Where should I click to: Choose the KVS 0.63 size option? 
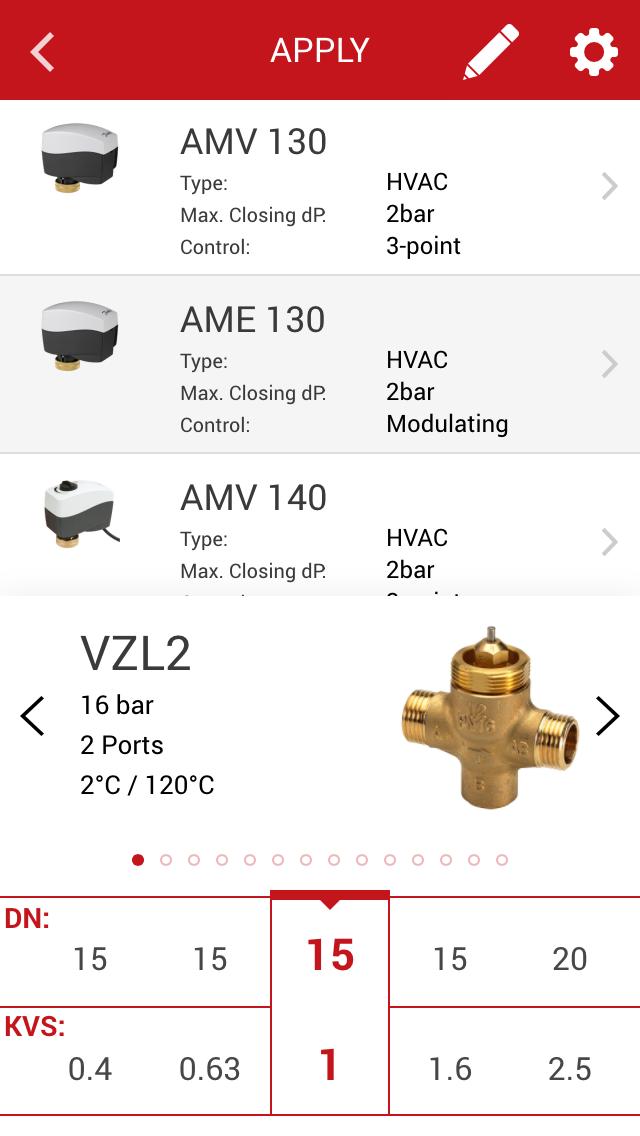tap(210, 1069)
